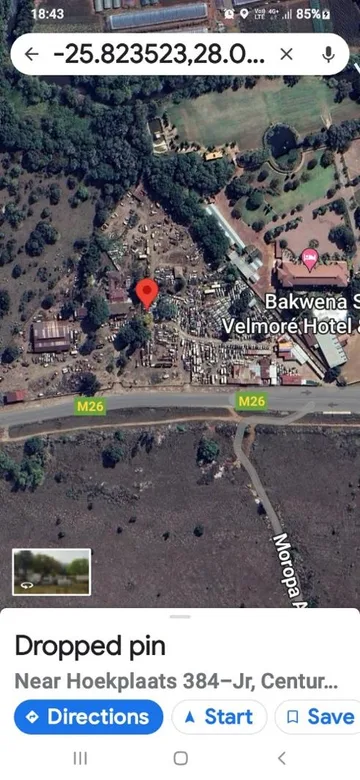
Task: Clear the coordinates in the search box
Action: pos(286,54)
